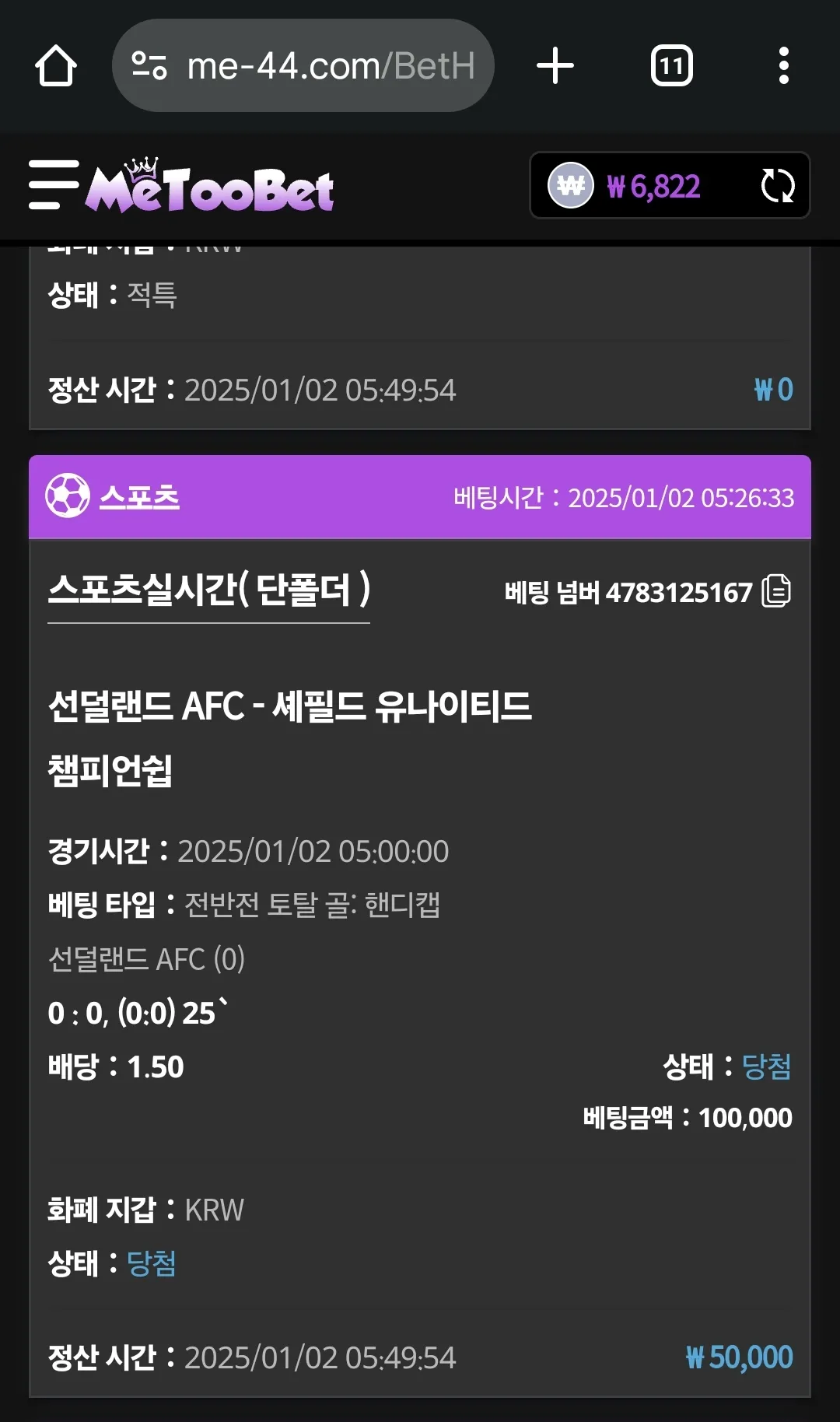Tap the ₩6,822 wallet balance

pyautogui.click(x=653, y=187)
